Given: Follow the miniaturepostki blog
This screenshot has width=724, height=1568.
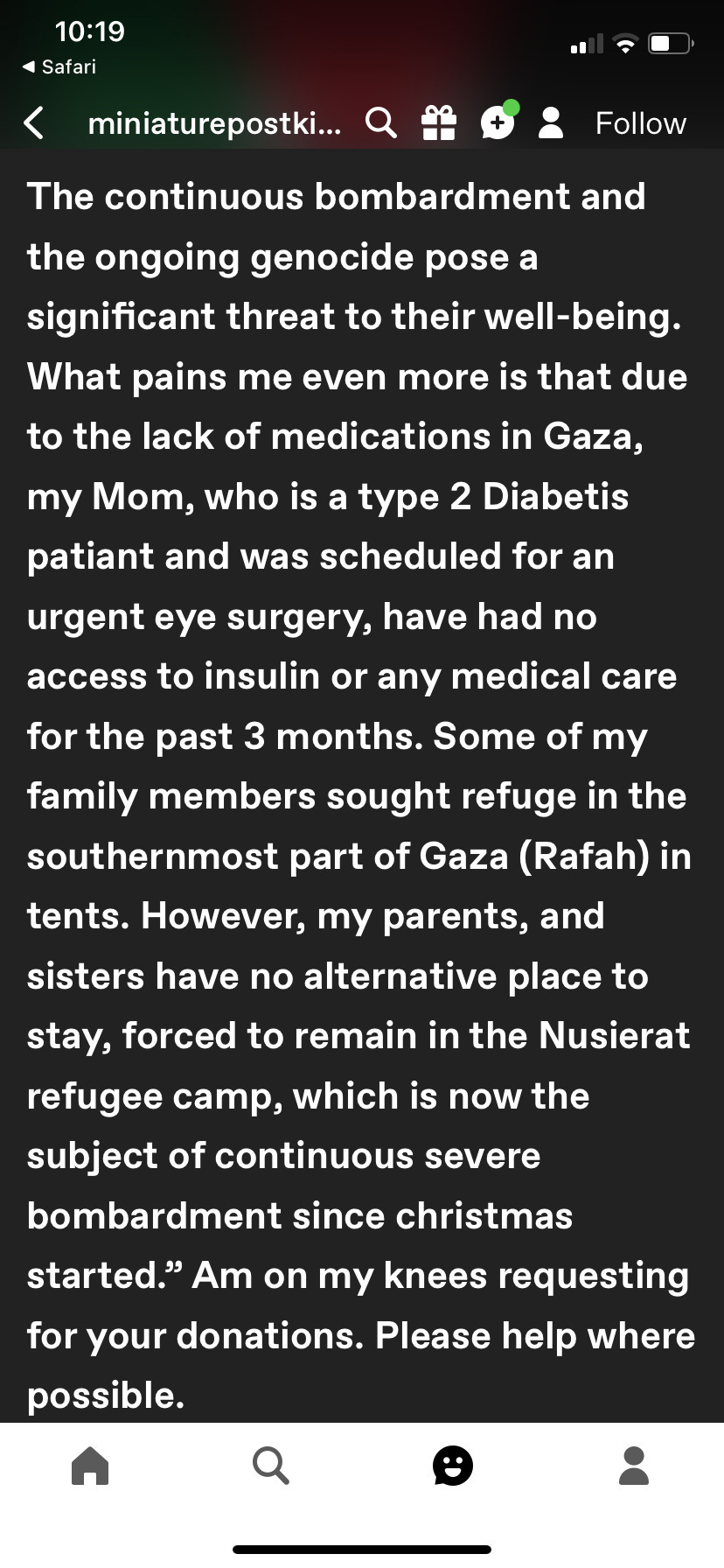Looking at the screenshot, I should point(640,123).
